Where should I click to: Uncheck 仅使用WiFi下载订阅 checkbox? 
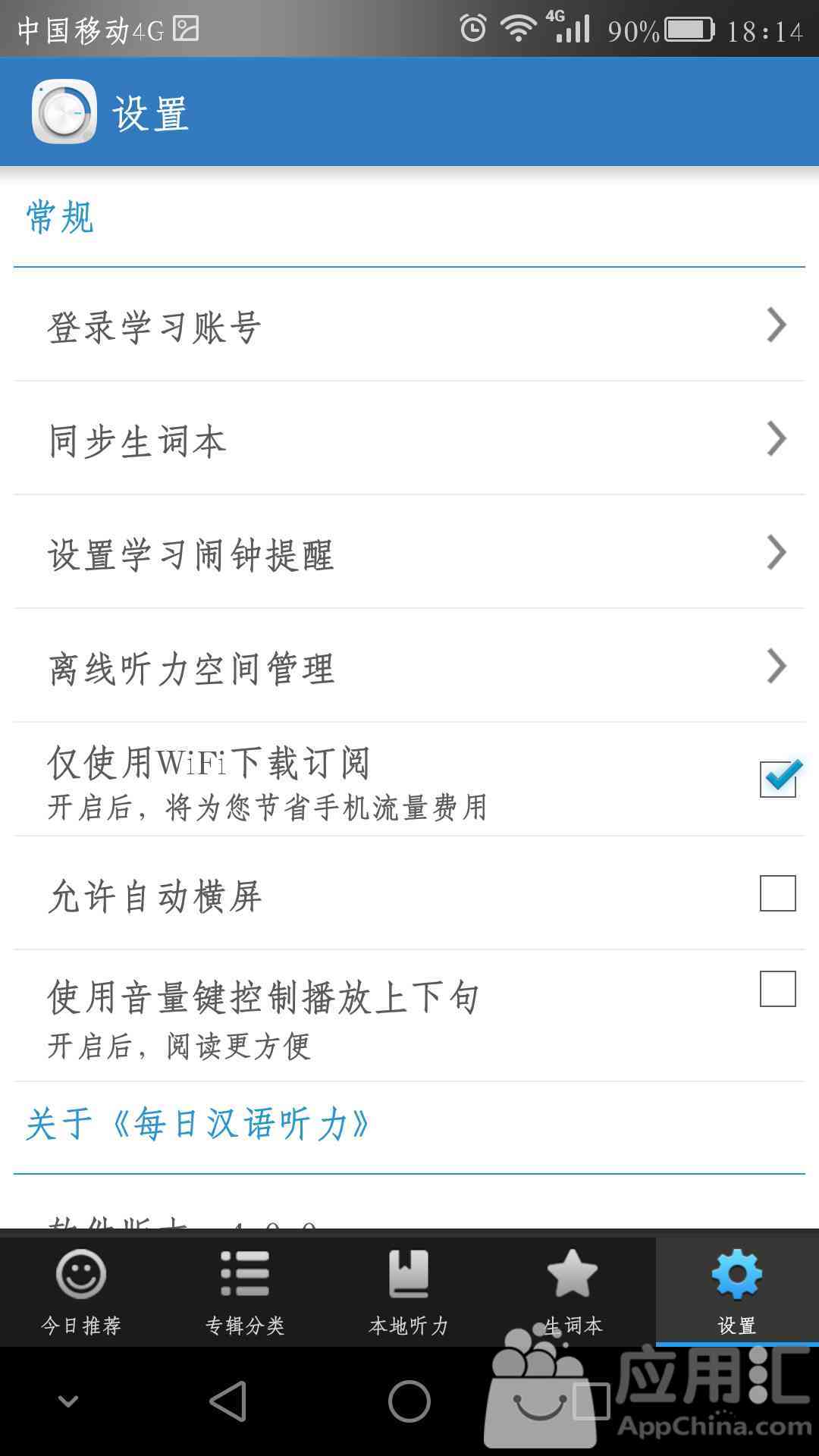tap(778, 779)
